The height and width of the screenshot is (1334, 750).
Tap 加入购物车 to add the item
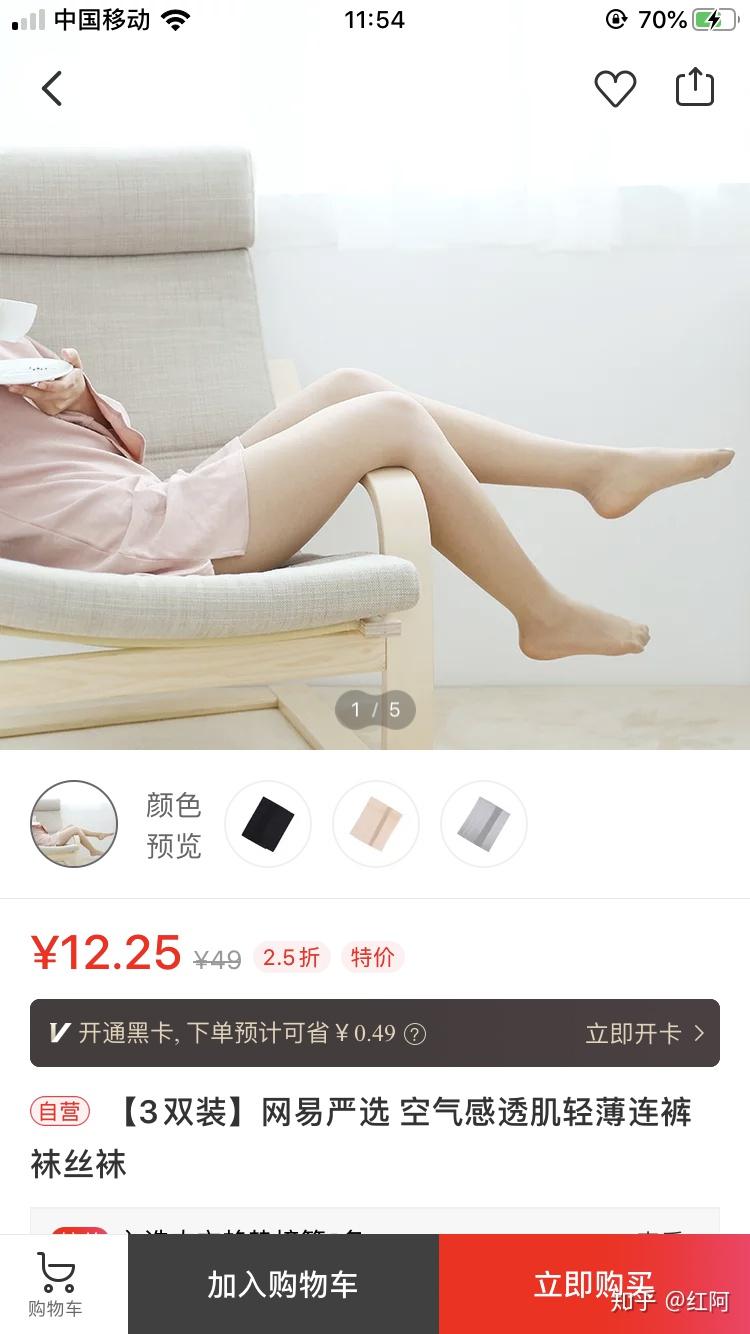(x=283, y=1284)
